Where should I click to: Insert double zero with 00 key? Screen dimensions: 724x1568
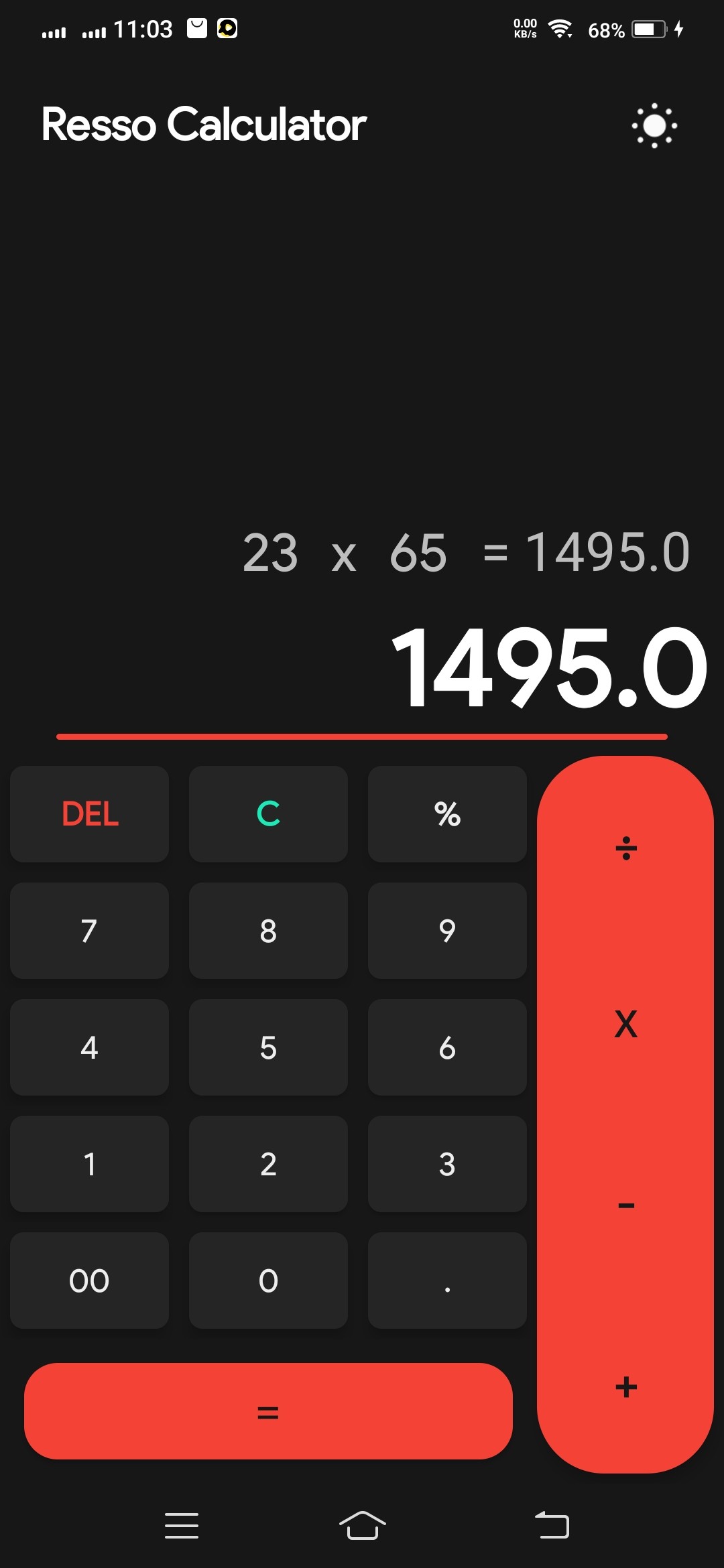click(89, 1281)
